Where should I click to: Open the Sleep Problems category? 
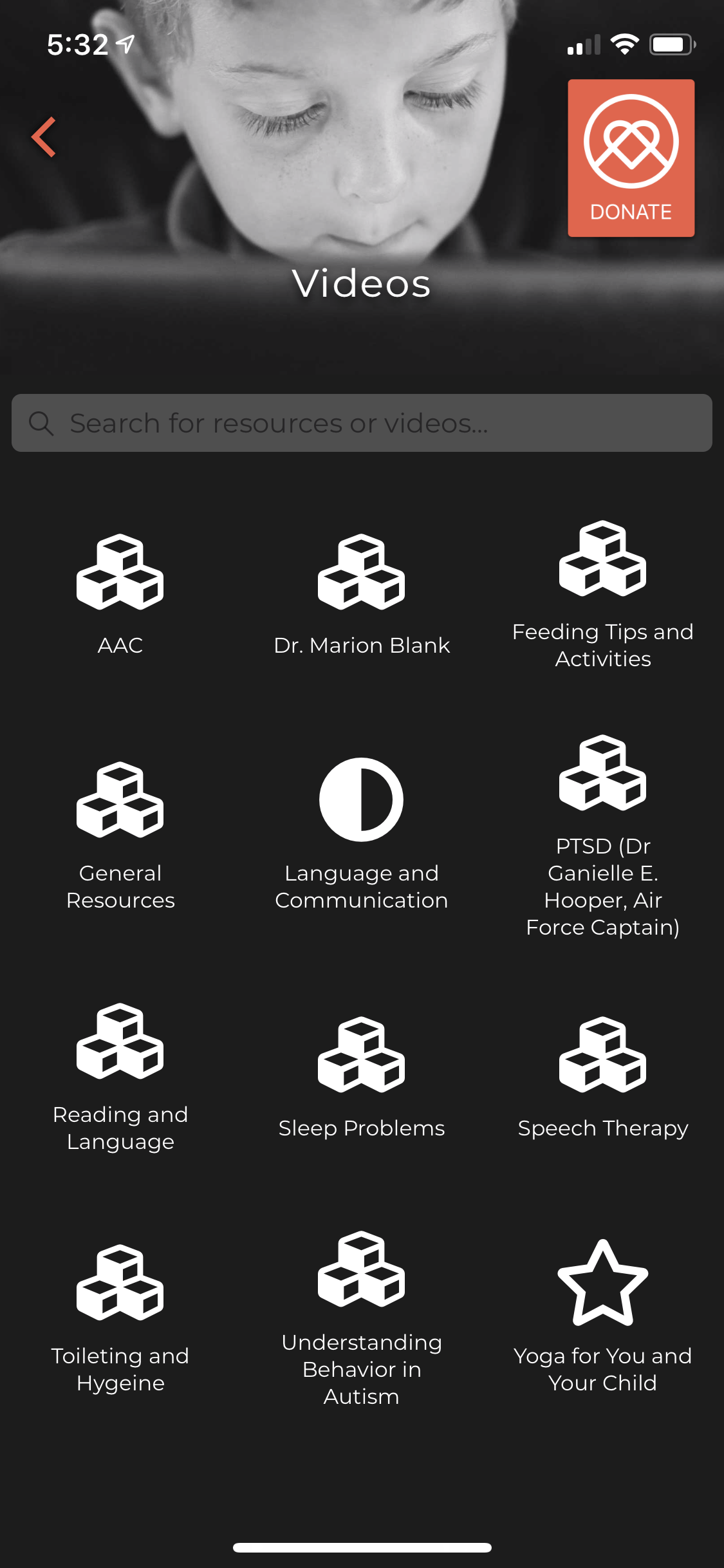(362, 1076)
